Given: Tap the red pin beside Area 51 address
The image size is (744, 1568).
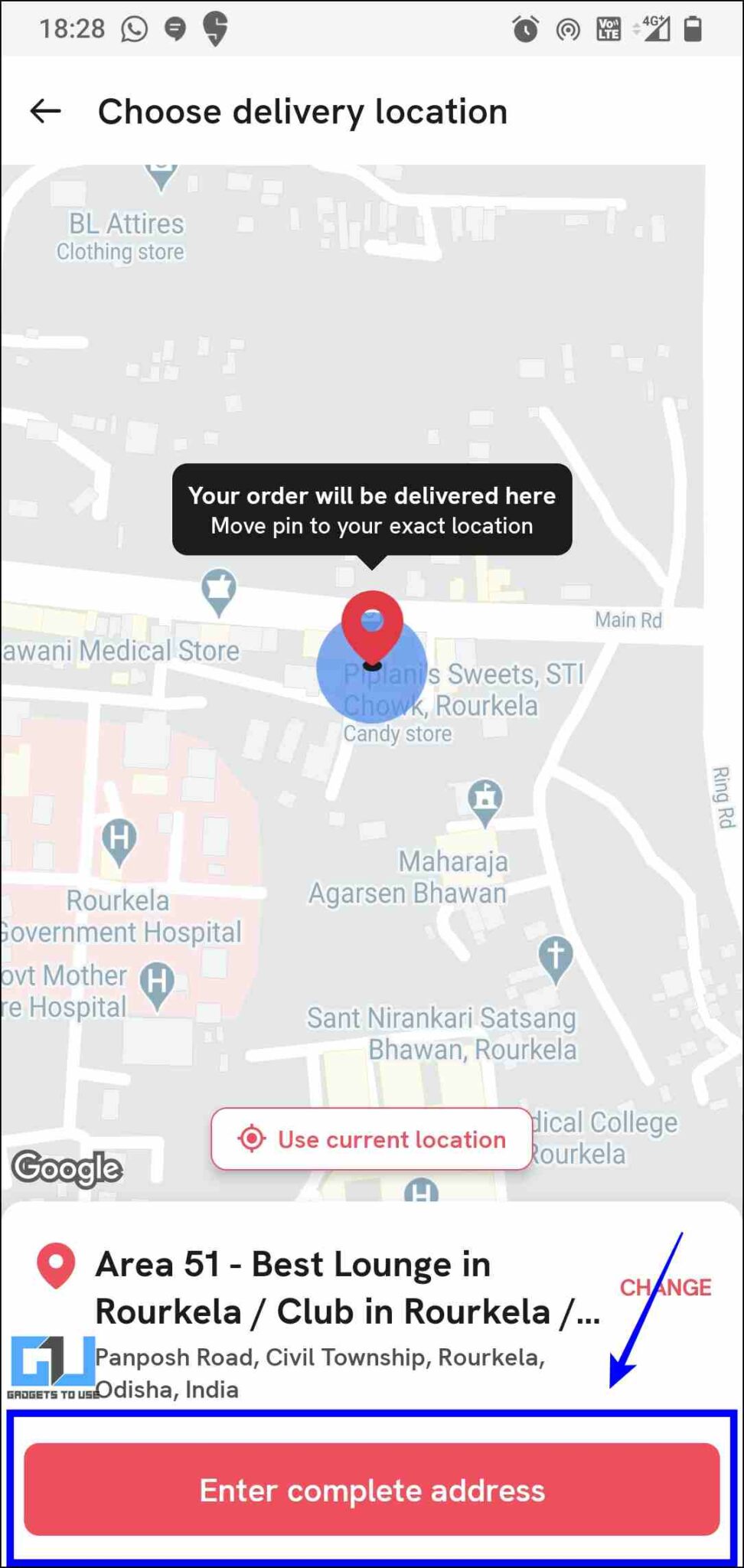Looking at the screenshot, I should pos(55,1267).
